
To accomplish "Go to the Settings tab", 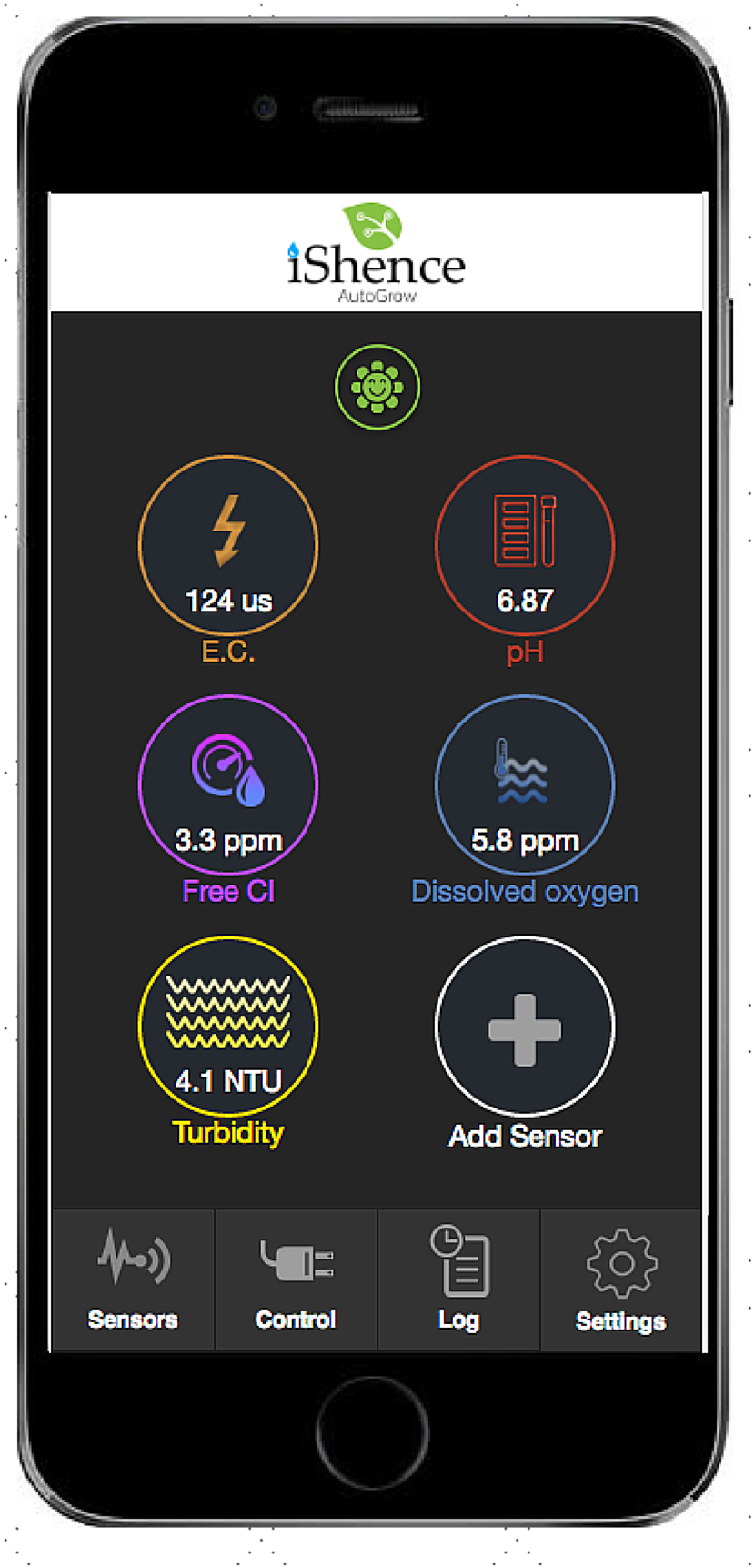I will [621, 1279].
